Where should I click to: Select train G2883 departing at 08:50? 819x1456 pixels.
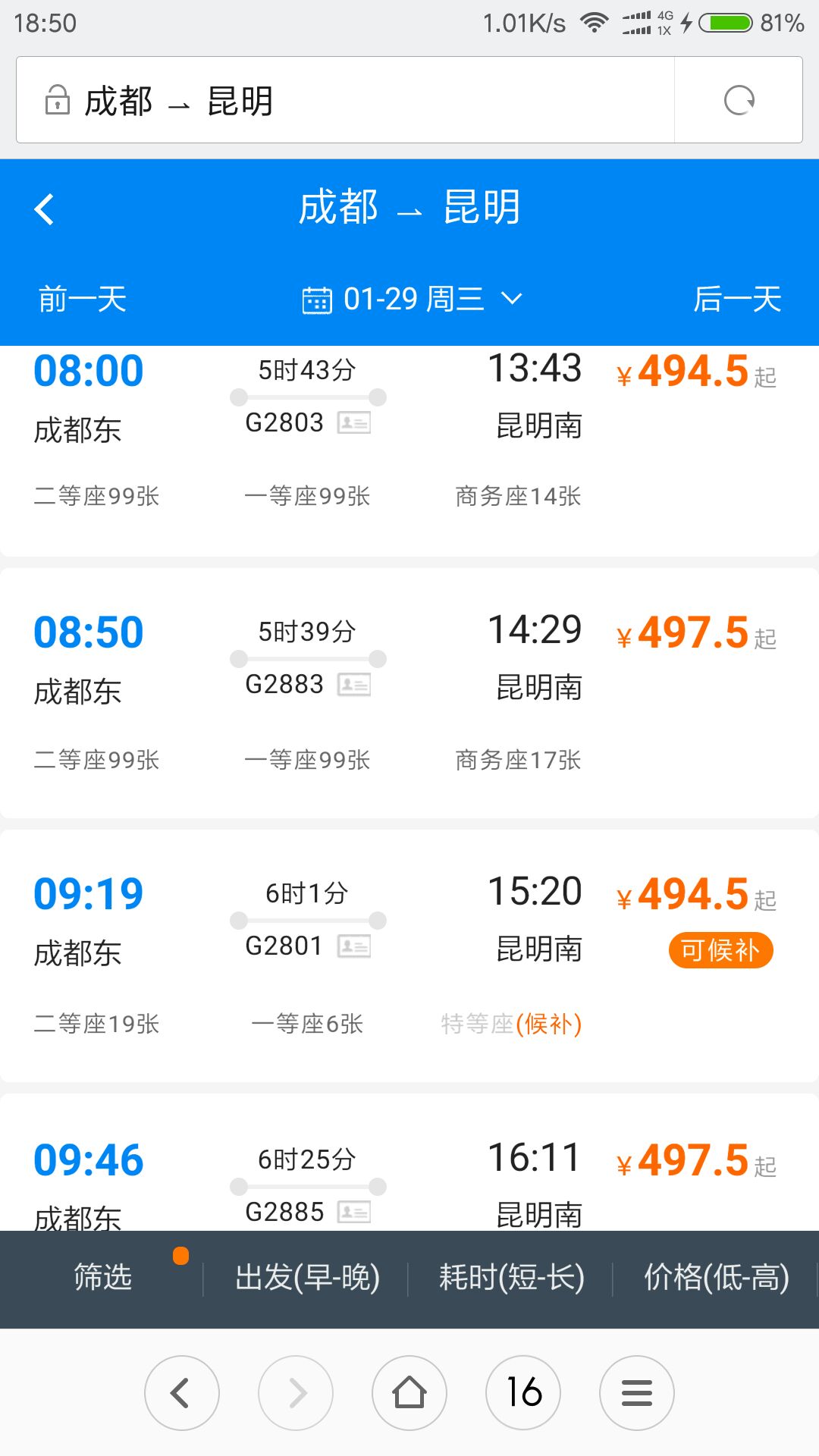[x=409, y=693]
